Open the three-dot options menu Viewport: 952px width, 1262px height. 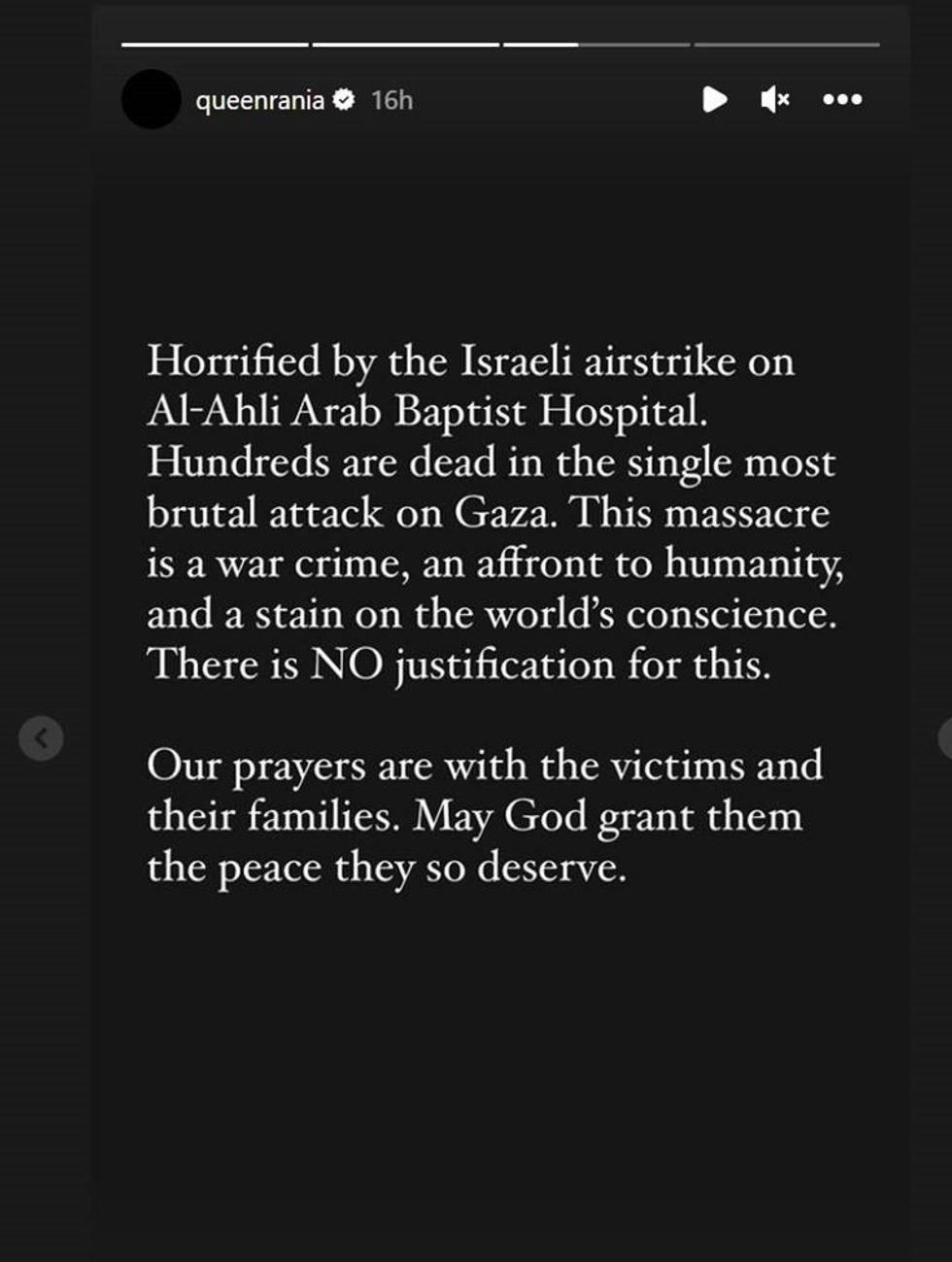841,99
